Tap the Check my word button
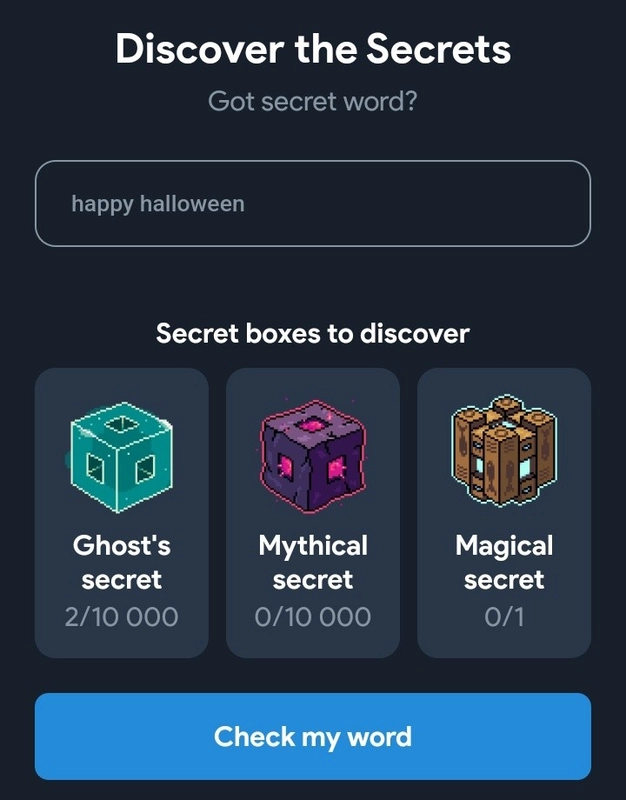 pos(312,737)
